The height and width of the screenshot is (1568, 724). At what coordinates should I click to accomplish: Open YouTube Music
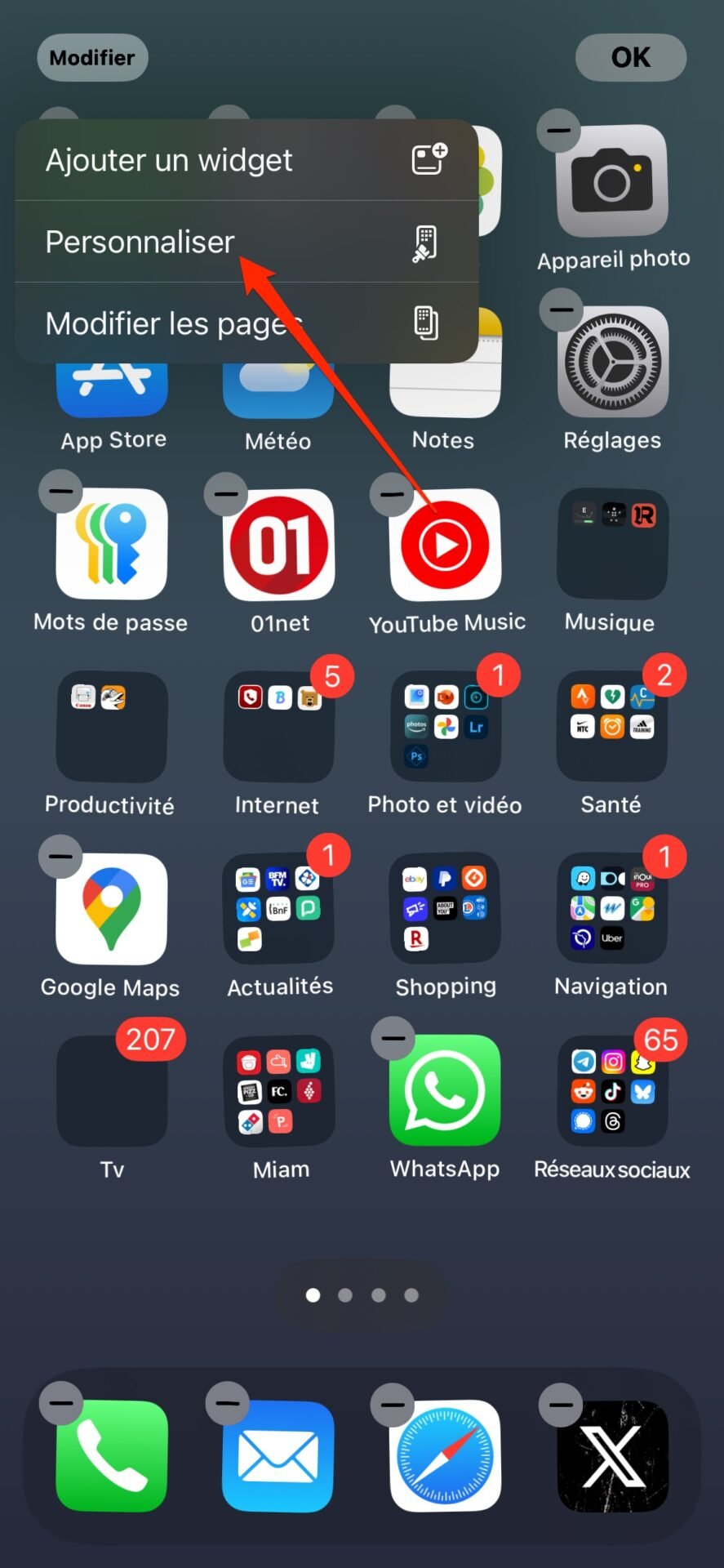(x=446, y=545)
